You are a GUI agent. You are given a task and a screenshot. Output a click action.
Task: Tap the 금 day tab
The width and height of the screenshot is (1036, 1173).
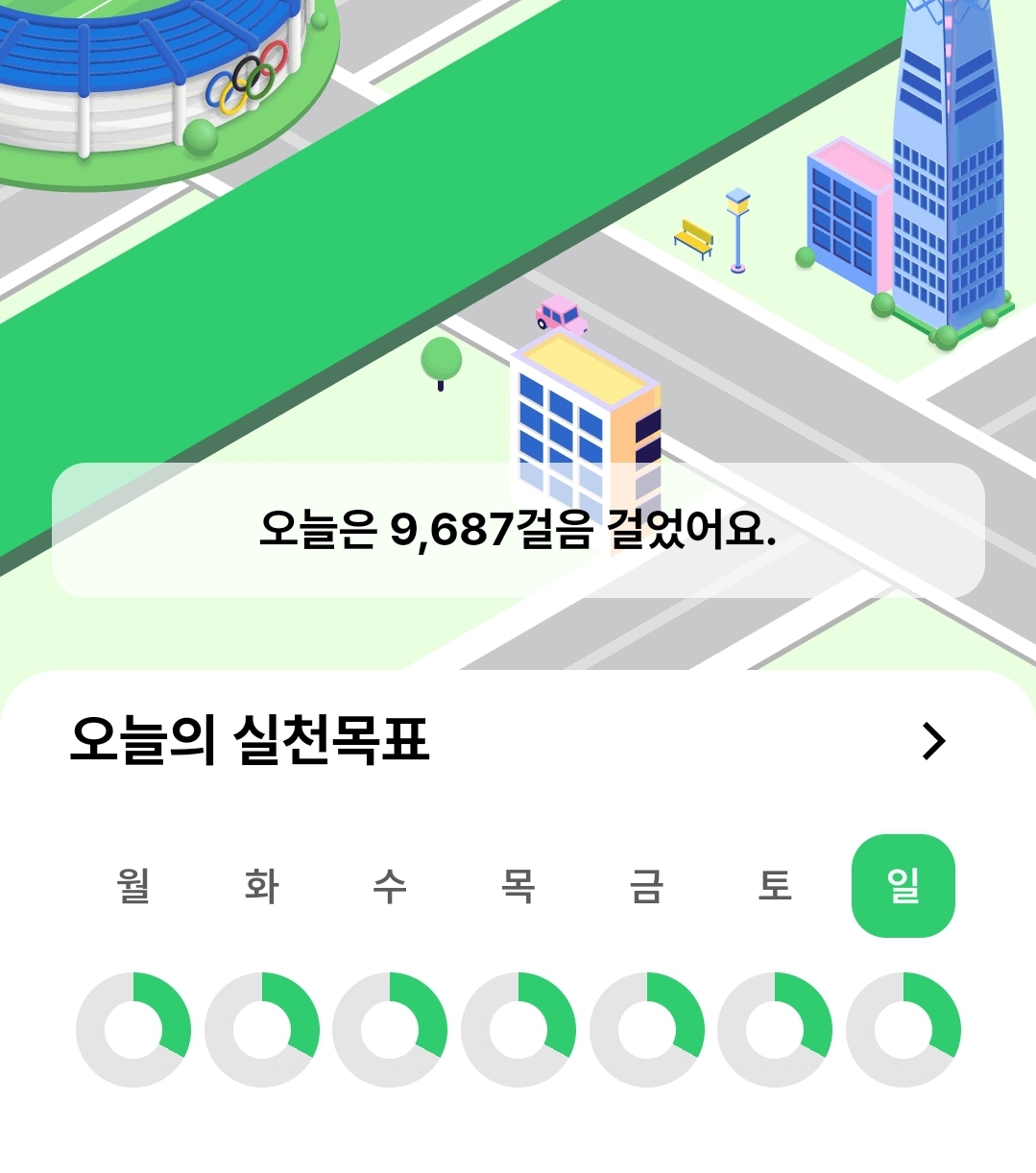point(646,885)
